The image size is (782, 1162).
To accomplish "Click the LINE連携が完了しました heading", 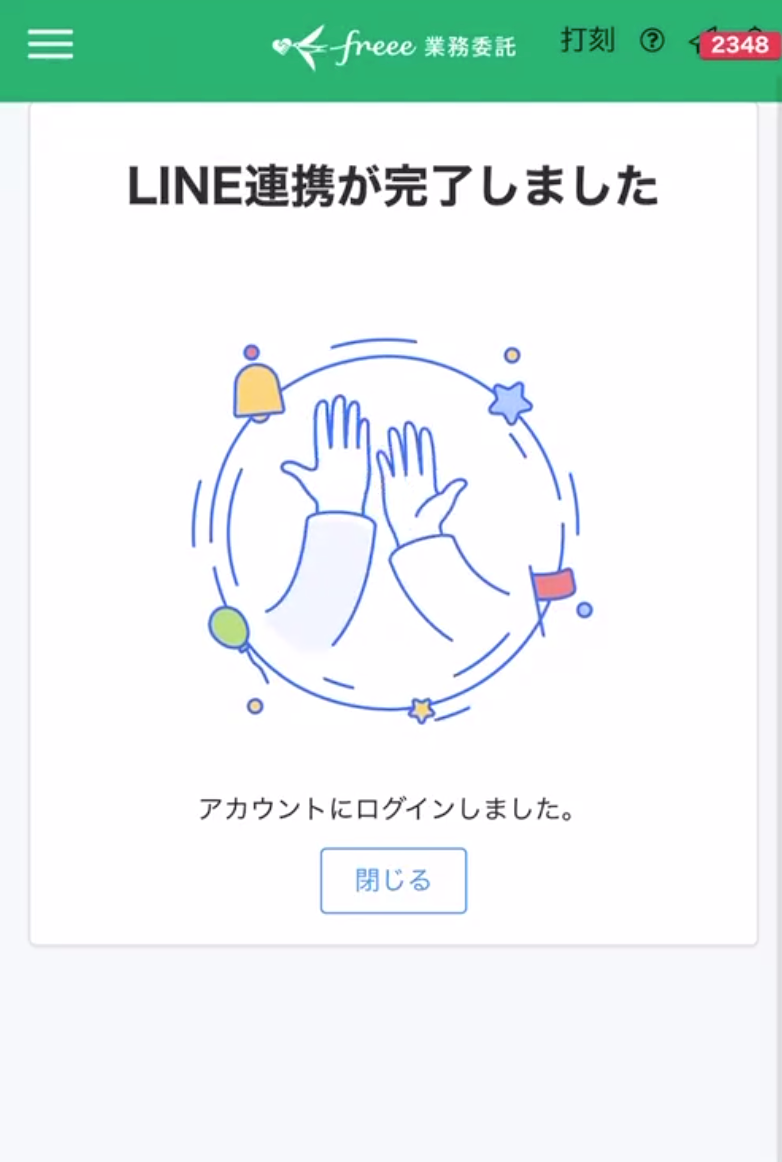I will (x=392, y=188).
